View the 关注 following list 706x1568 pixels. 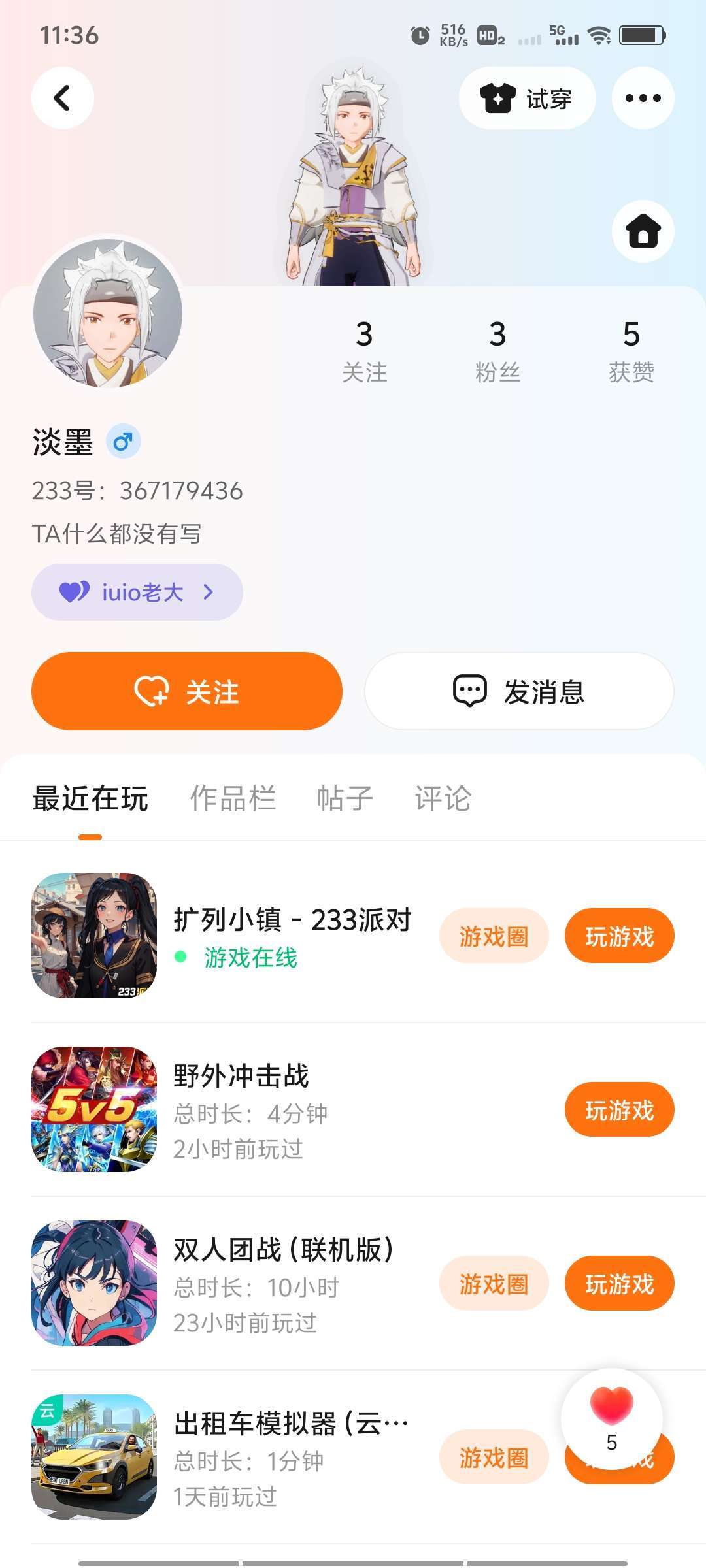(x=364, y=351)
